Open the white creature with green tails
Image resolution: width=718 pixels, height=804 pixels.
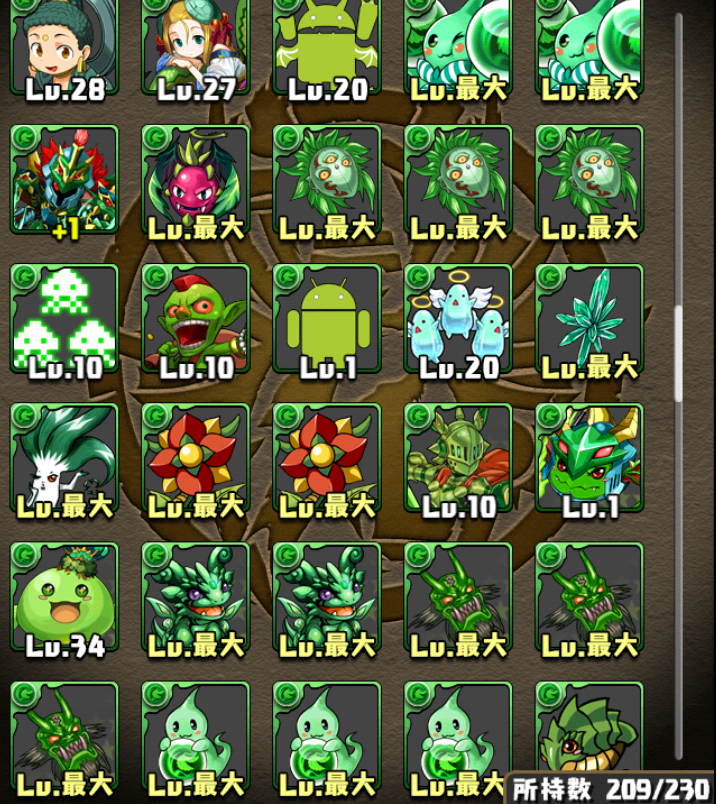[64, 457]
